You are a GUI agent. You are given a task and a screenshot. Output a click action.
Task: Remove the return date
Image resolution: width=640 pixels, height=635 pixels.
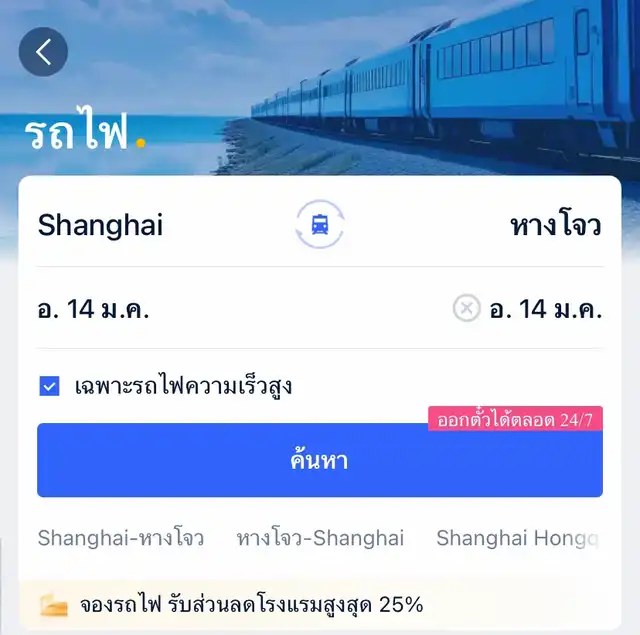click(x=467, y=308)
